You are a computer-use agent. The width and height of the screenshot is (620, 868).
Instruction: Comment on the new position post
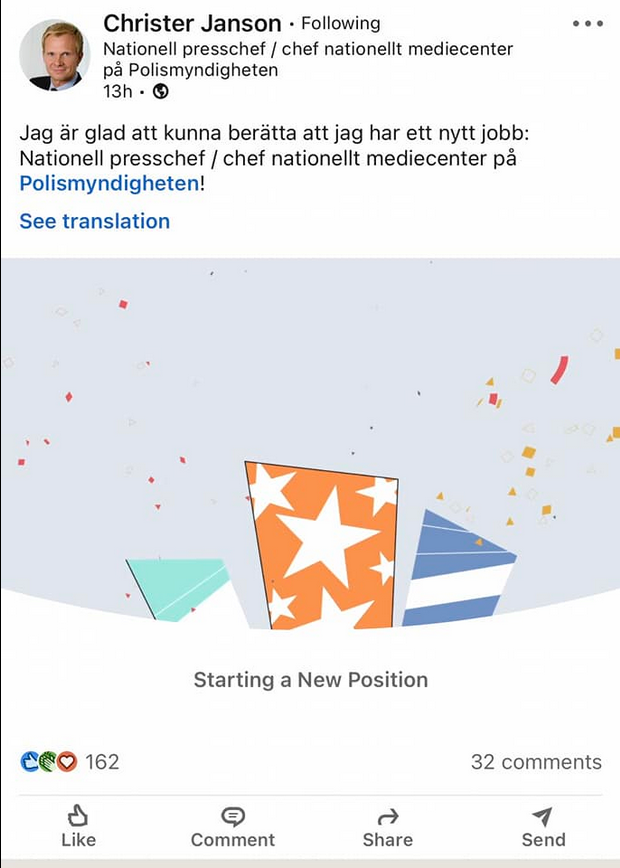click(x=233, y=827)
